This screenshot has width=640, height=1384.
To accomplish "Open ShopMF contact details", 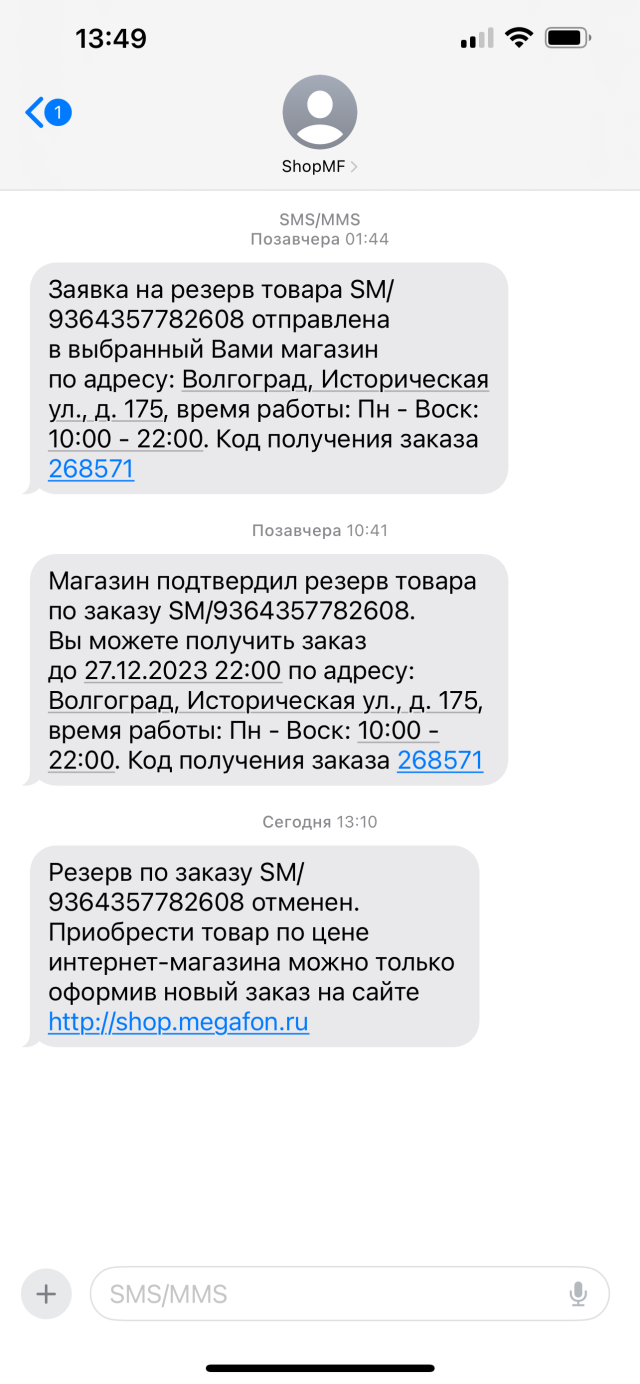I will (x=320, y=125).
